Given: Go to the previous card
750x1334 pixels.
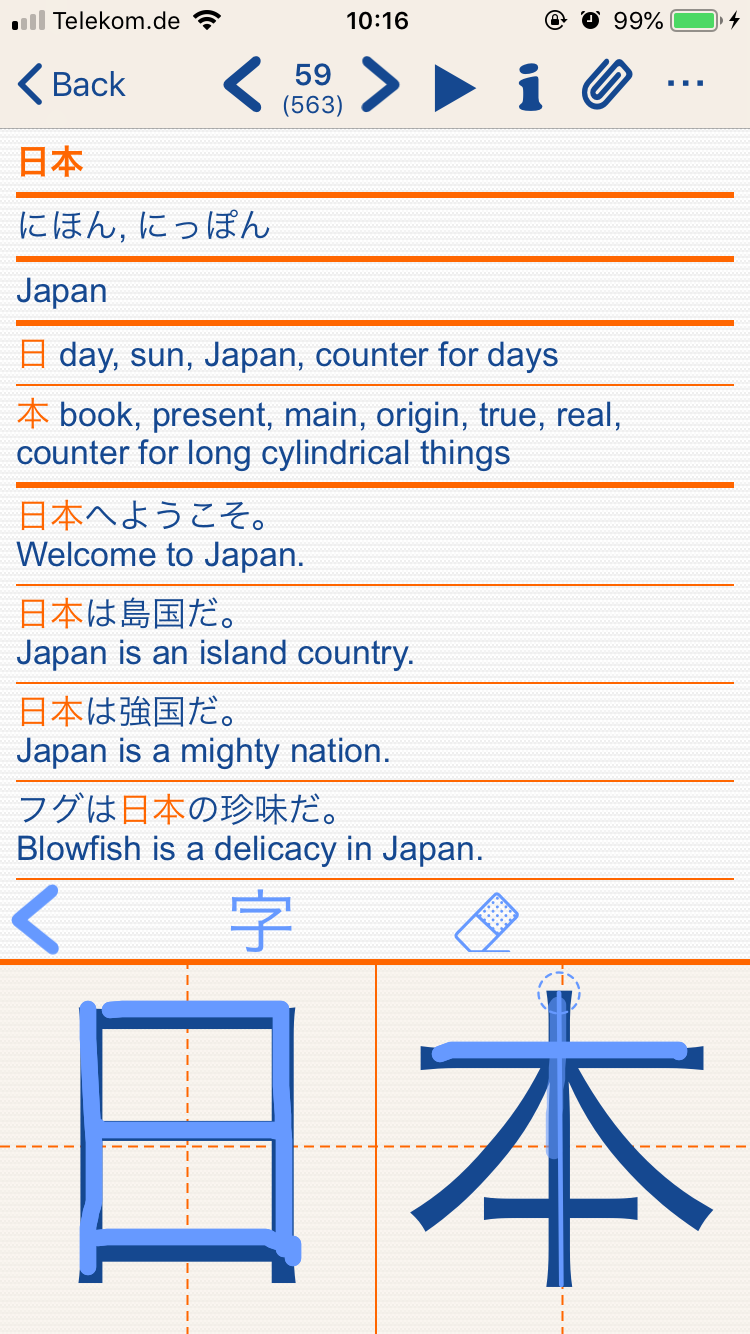Looking at the screenshot, I should click(242, 85).
